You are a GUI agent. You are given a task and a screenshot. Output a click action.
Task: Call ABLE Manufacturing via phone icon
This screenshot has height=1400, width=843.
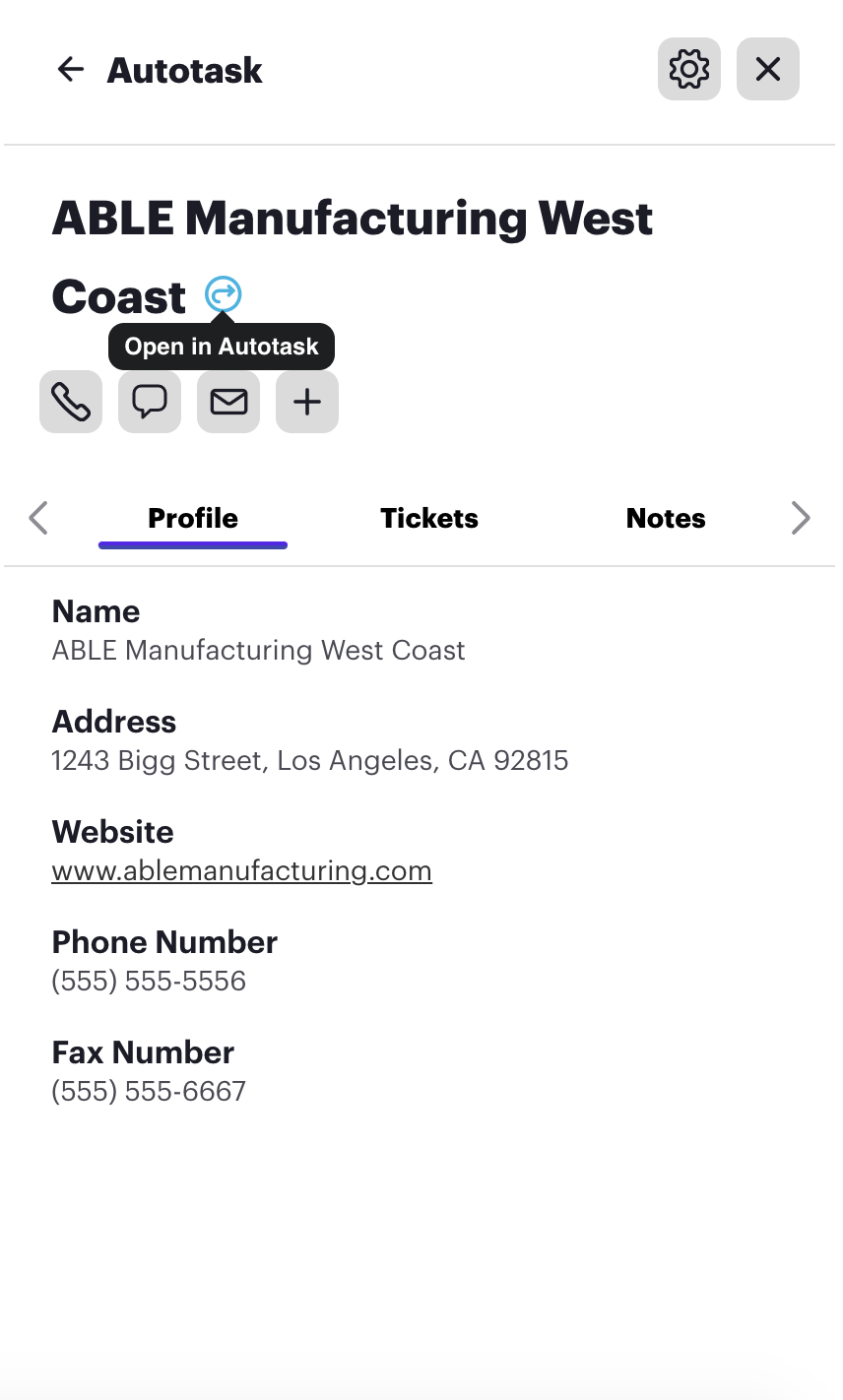tap(71, 402)
